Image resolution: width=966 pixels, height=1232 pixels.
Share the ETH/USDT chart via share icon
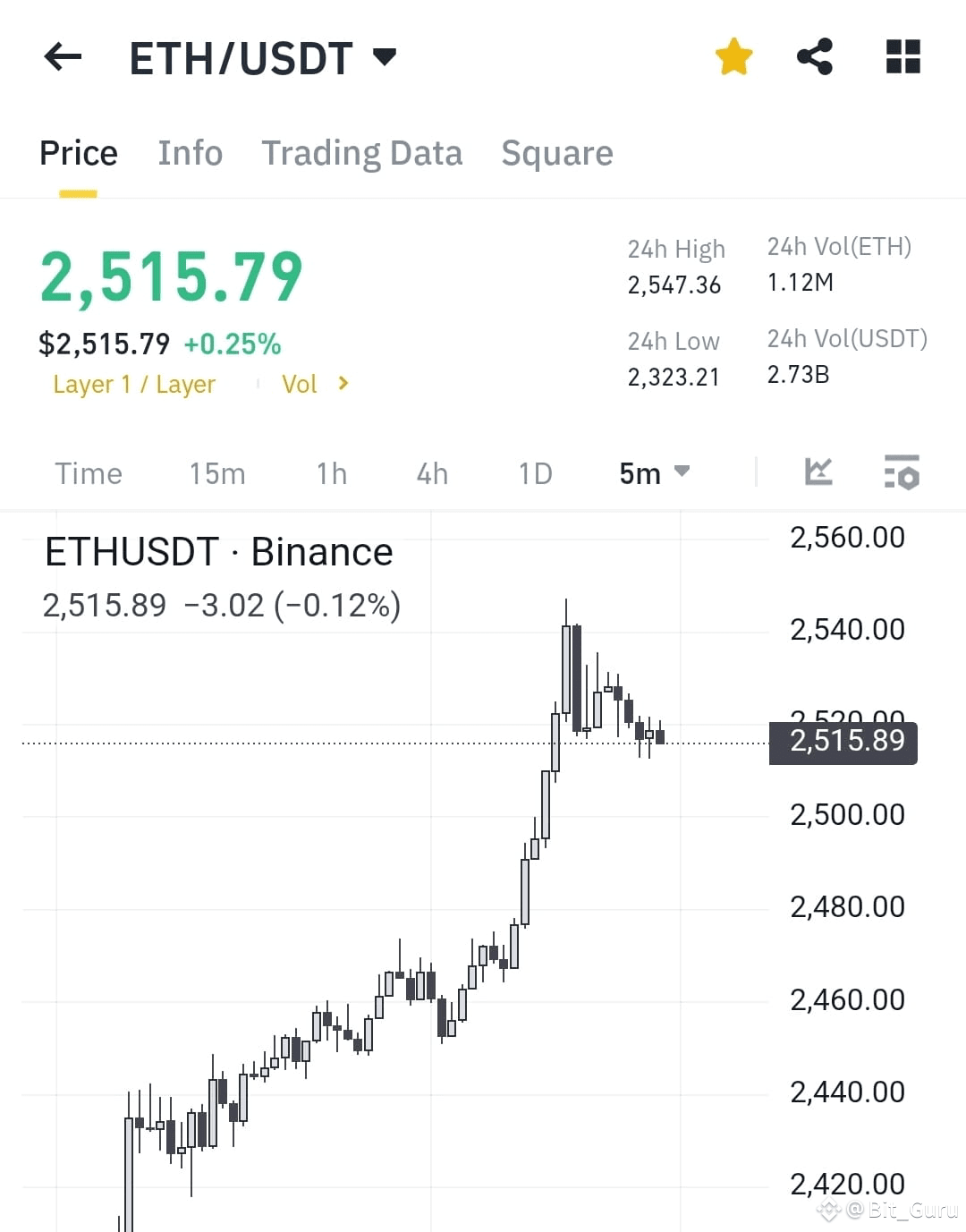(x=815, y=56)
